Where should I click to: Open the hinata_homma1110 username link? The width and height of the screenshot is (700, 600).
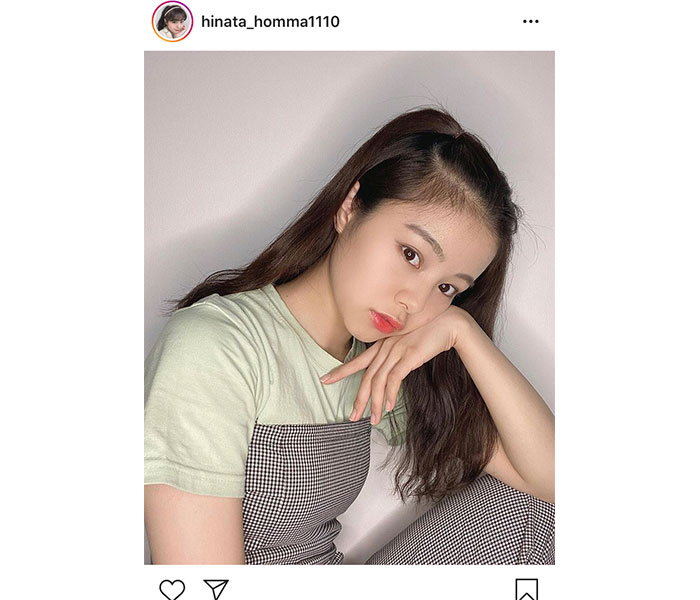pyautogui.click(x=270, y=21)
